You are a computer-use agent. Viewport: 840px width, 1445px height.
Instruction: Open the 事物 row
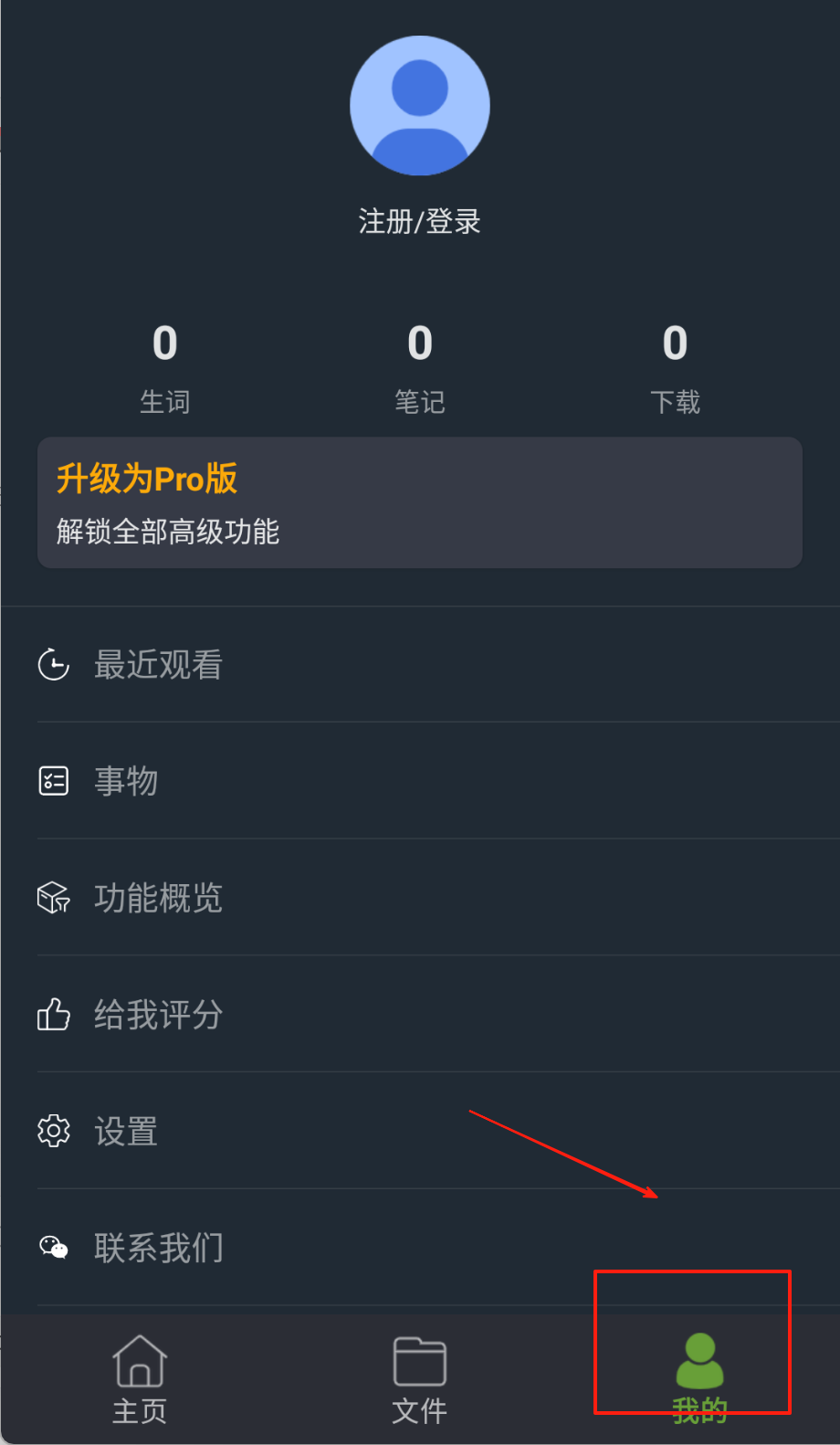[x=127, y=781]
